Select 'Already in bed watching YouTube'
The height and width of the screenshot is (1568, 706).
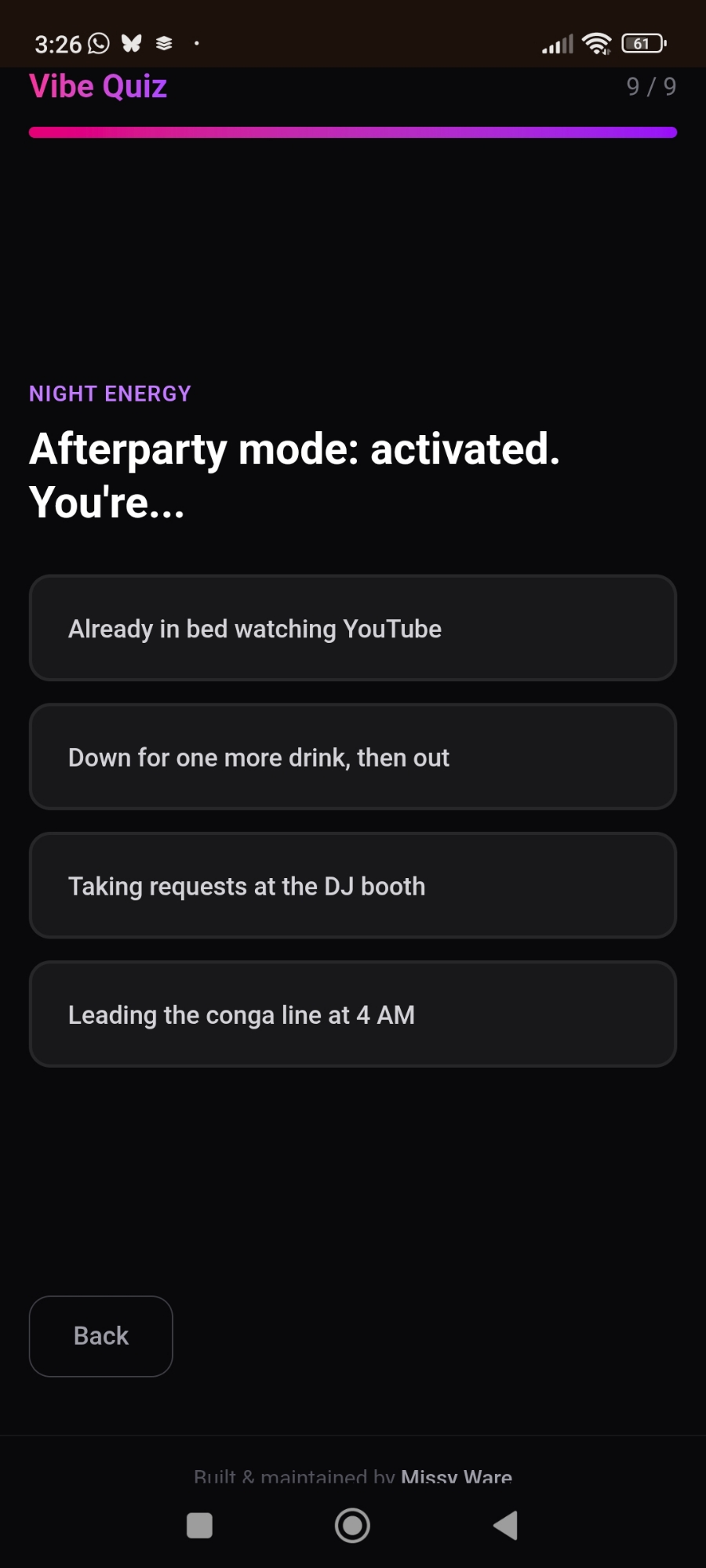[352, 628]
